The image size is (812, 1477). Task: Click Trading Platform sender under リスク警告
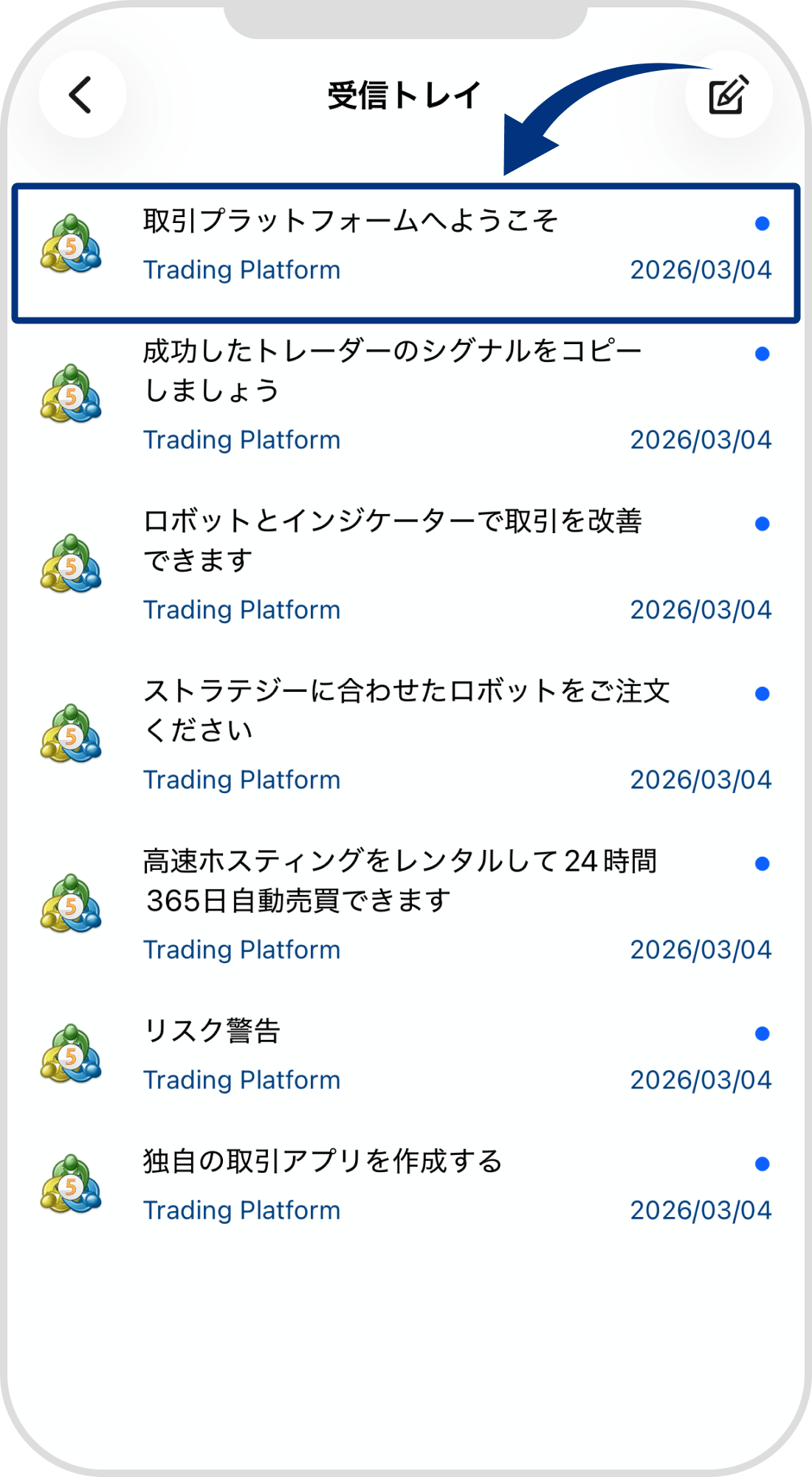click(x=241, y=1080)
